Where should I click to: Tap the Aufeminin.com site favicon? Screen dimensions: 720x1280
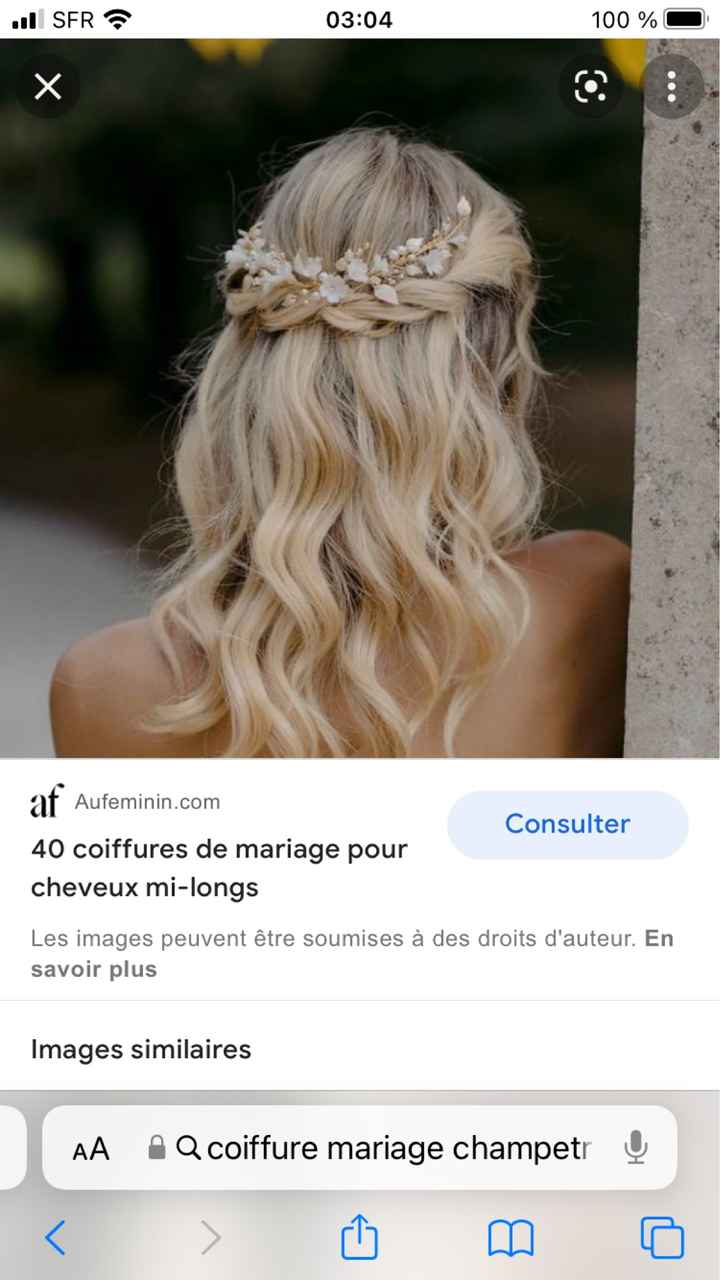point(45,800)
